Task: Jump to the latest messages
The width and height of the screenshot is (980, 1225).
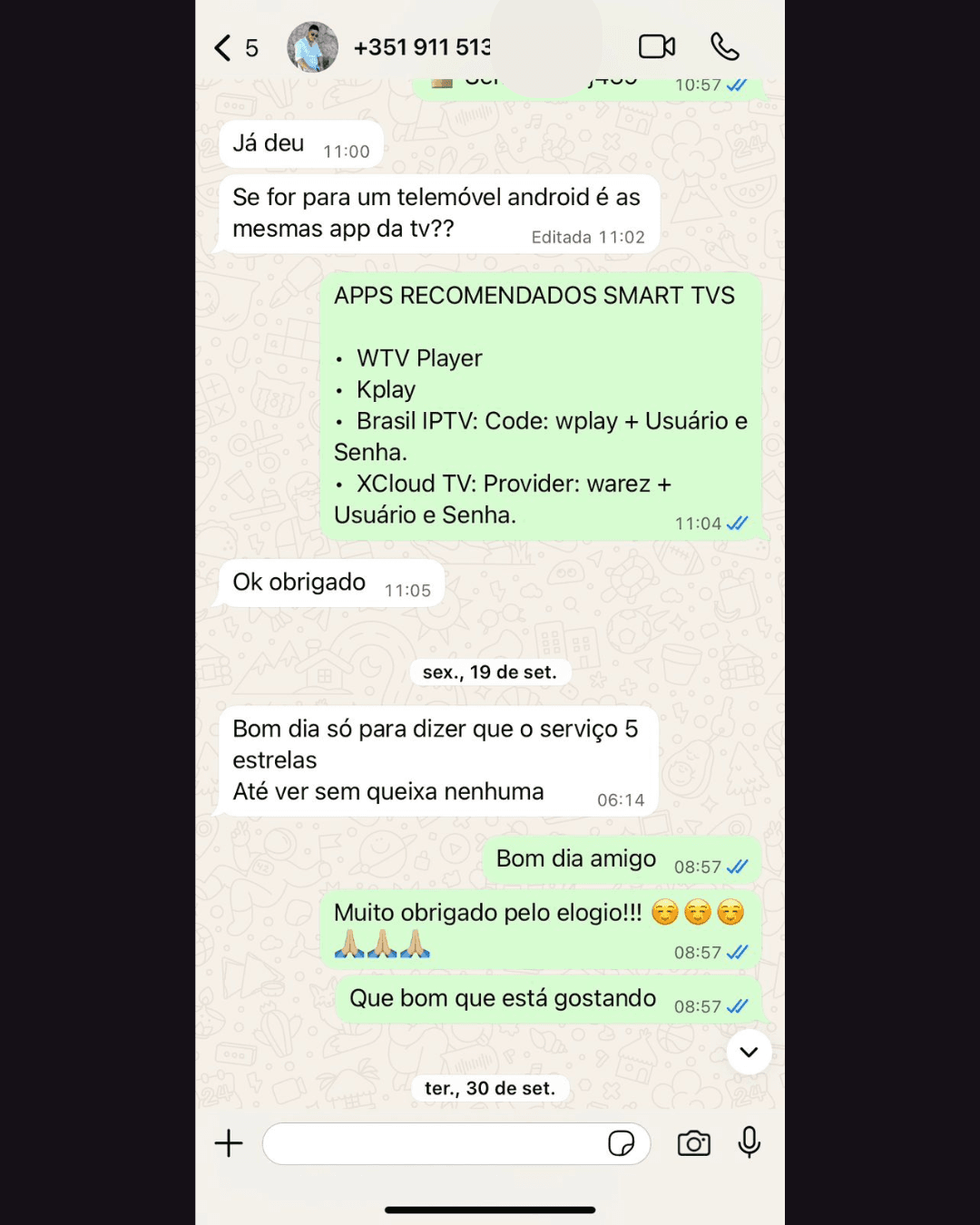Action: tap(749, 1052)
